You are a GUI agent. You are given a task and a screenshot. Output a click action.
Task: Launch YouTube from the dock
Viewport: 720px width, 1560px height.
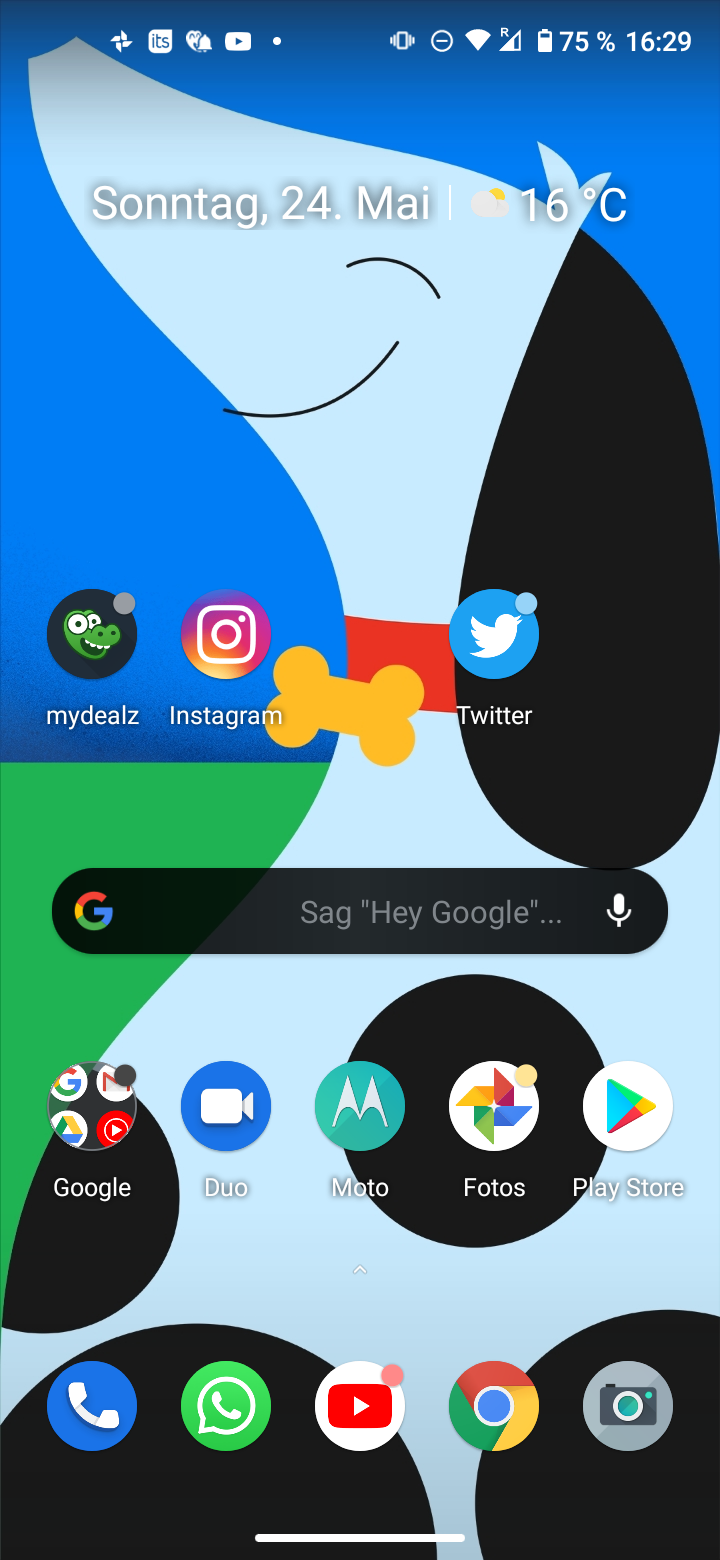click(360, 1407)
